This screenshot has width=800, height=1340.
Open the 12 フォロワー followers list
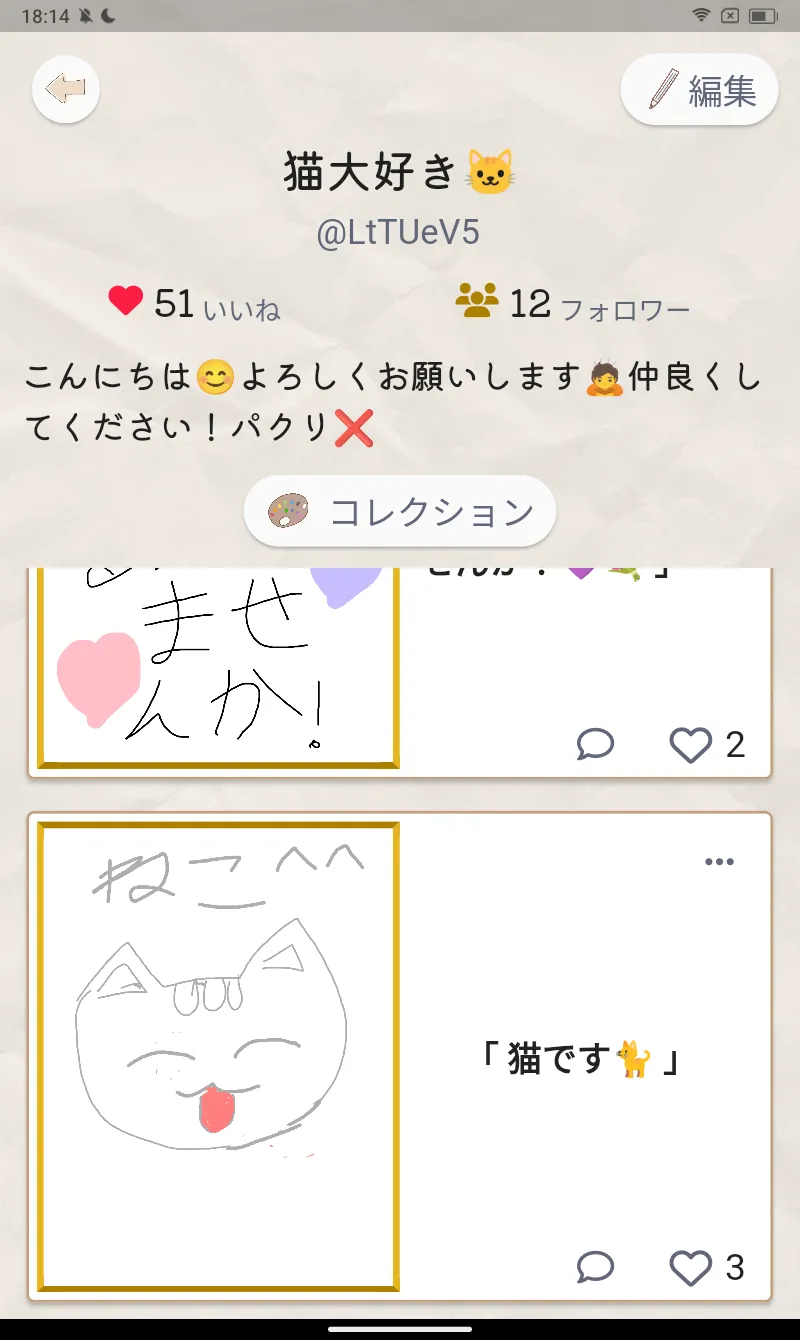pyautogui.click(x=572, y=303)
